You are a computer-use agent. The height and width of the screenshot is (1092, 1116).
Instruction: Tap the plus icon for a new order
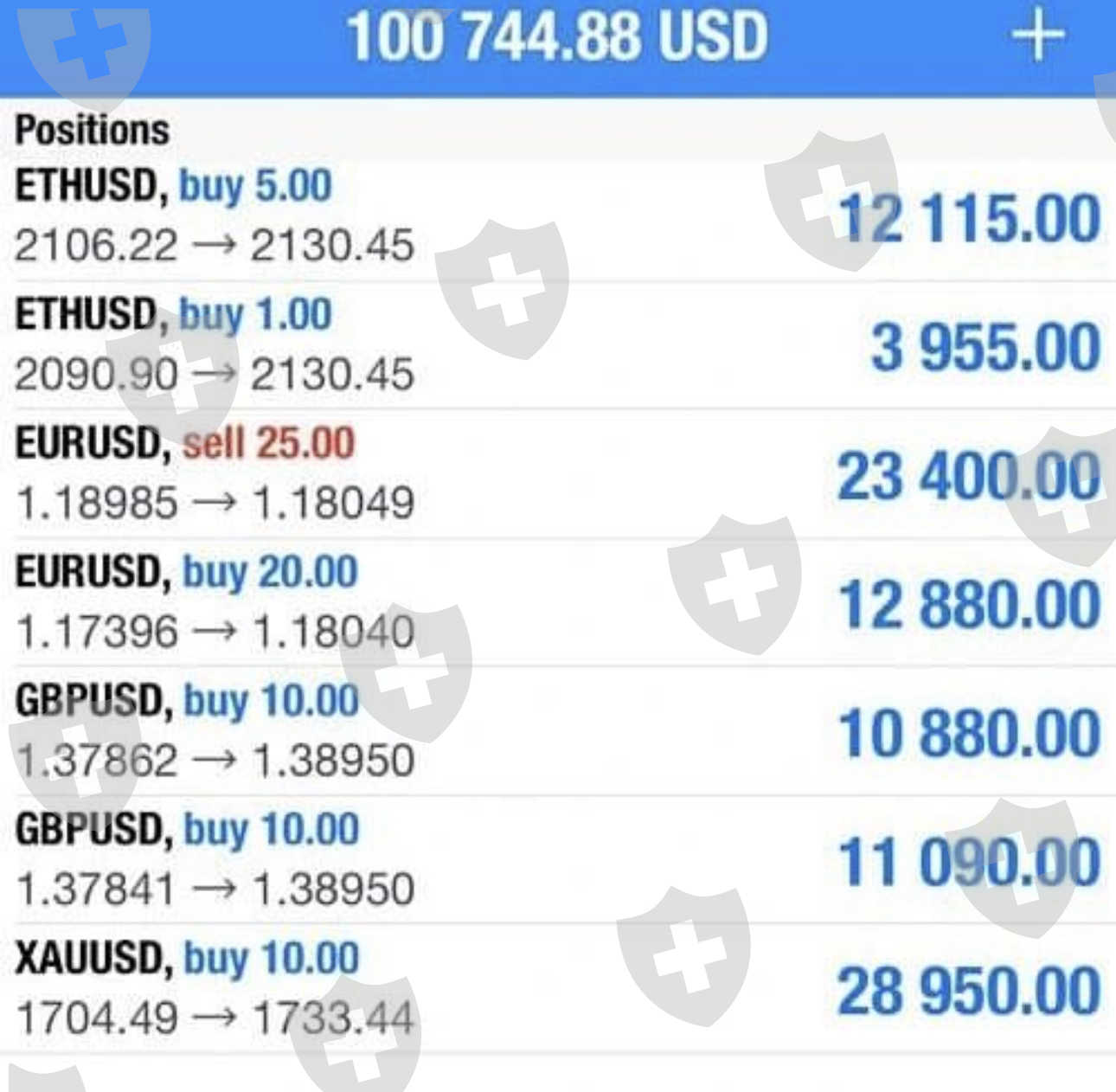[1037, 36]
